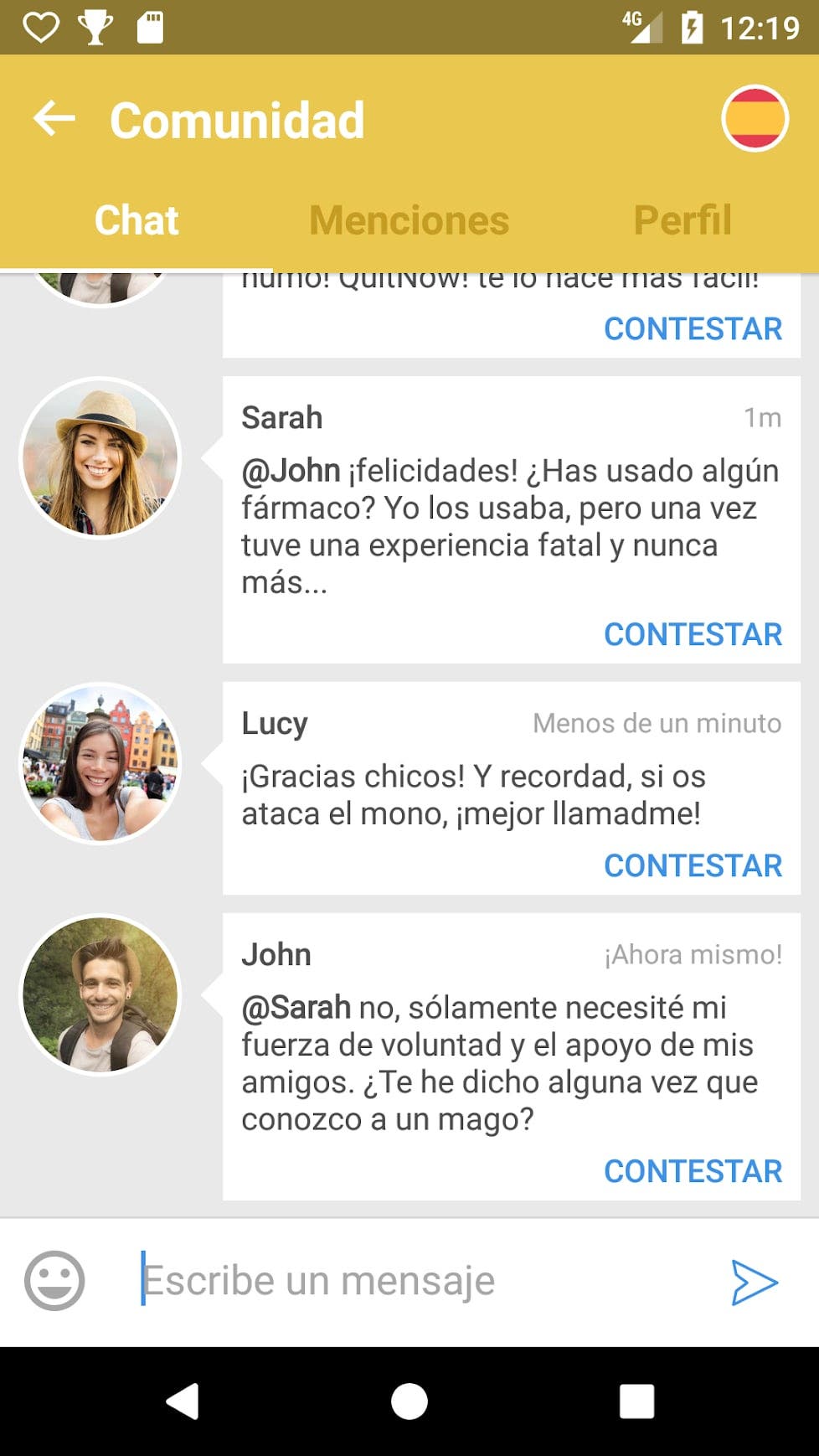Open the Spanish flag language selector
This screenshot has width=819, height=1456.
coord(756,119)
